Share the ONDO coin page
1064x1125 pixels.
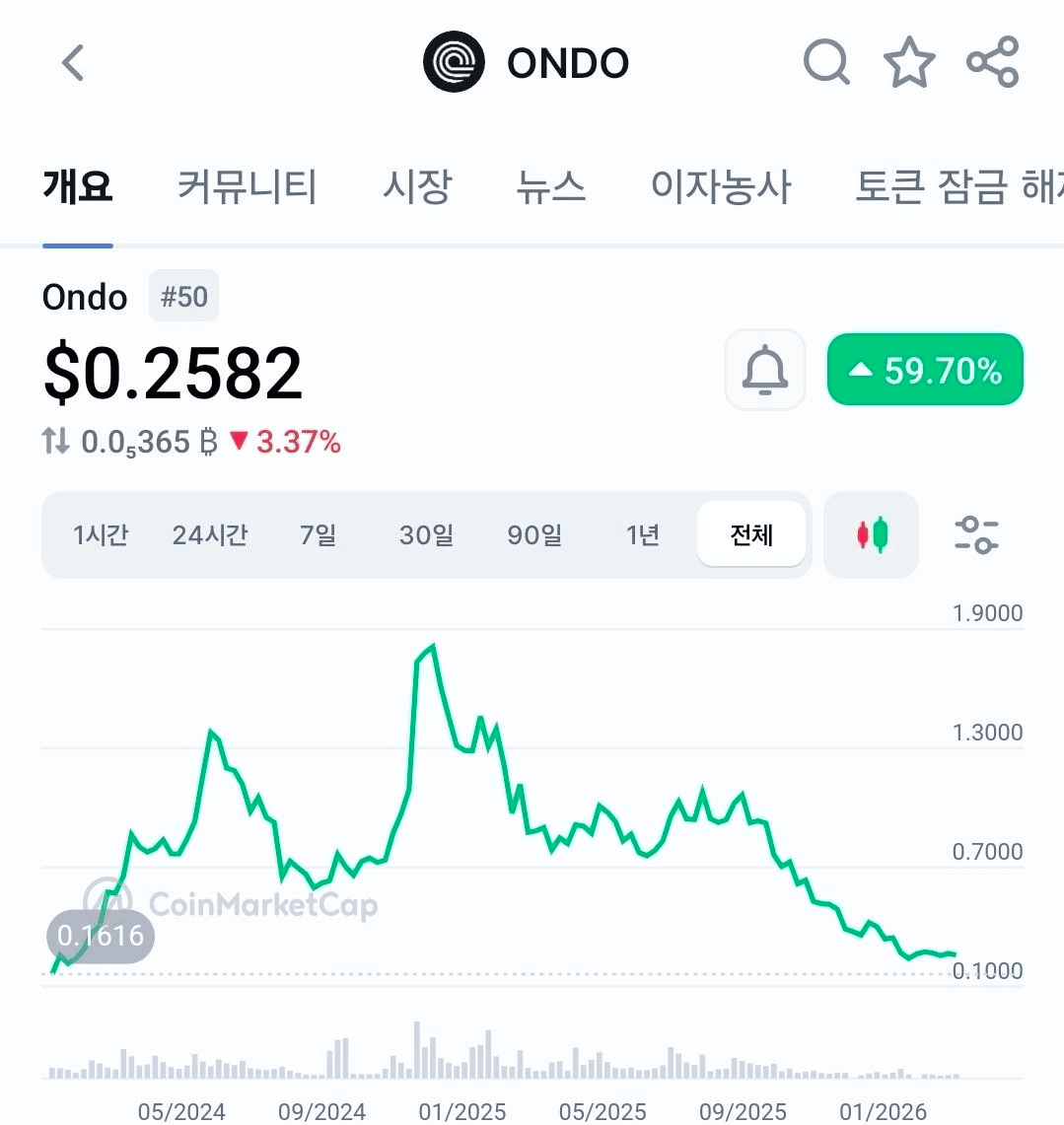point(992,63)
